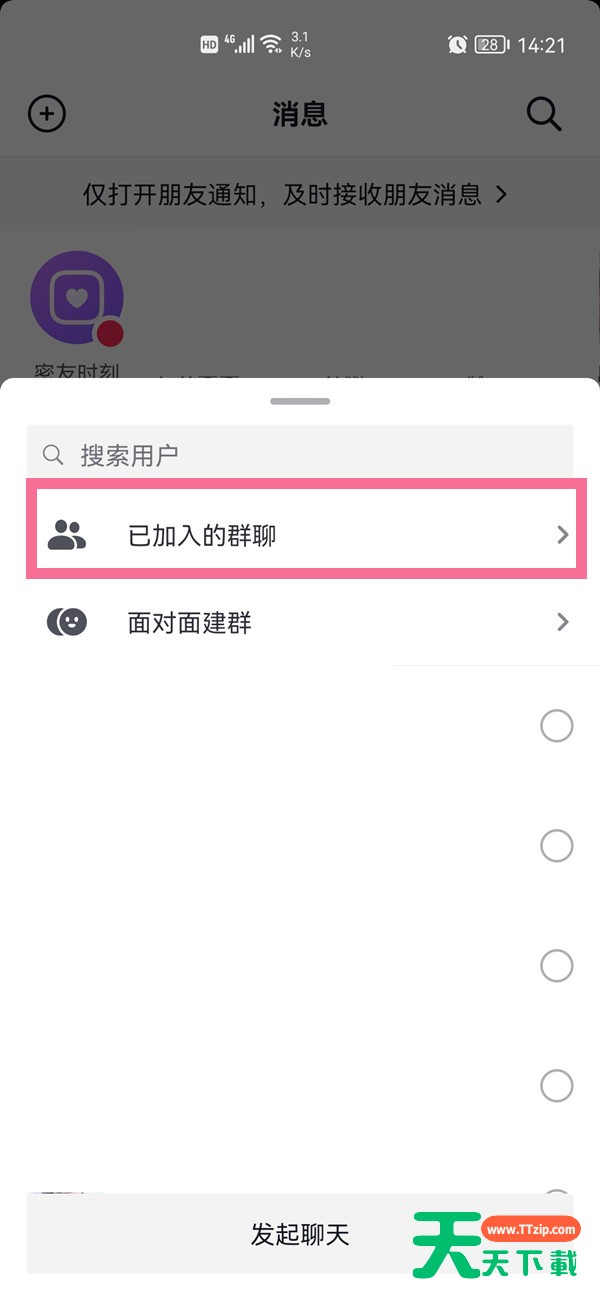The height and width of the screenshot is (1300, 600).
Task: Open the search magnifier in the header
Action: pyautogui.click(x=544, y=114)
